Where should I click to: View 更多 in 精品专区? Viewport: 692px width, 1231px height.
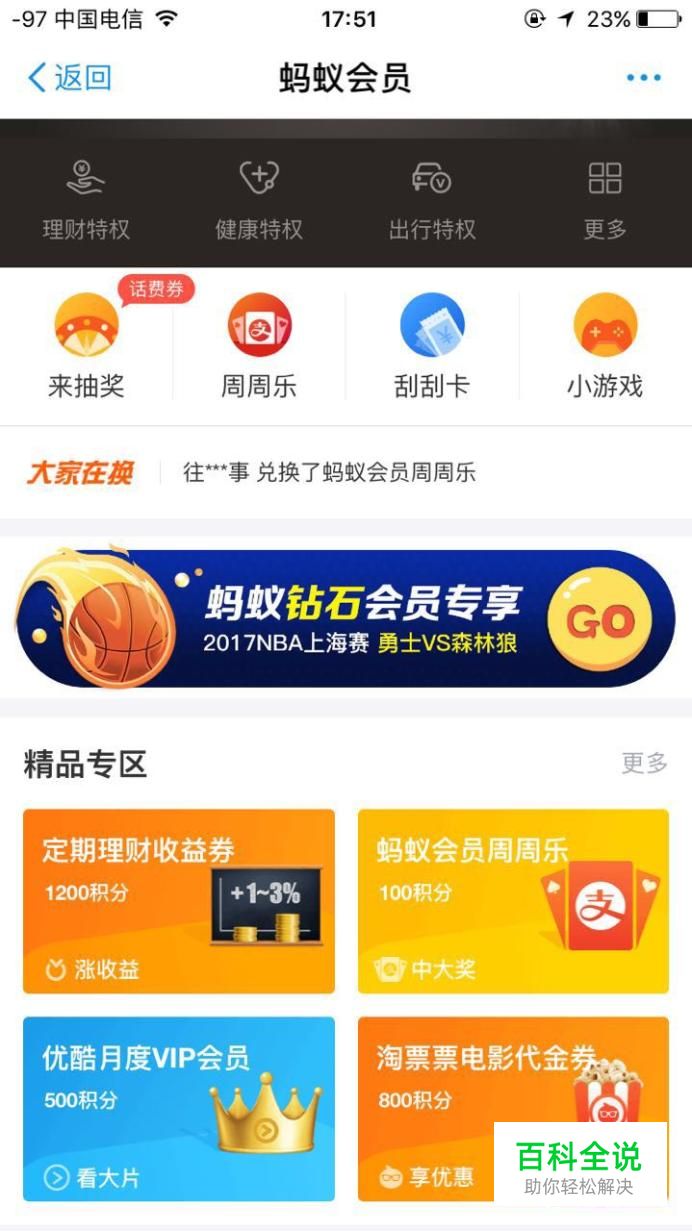pos(644,764)
